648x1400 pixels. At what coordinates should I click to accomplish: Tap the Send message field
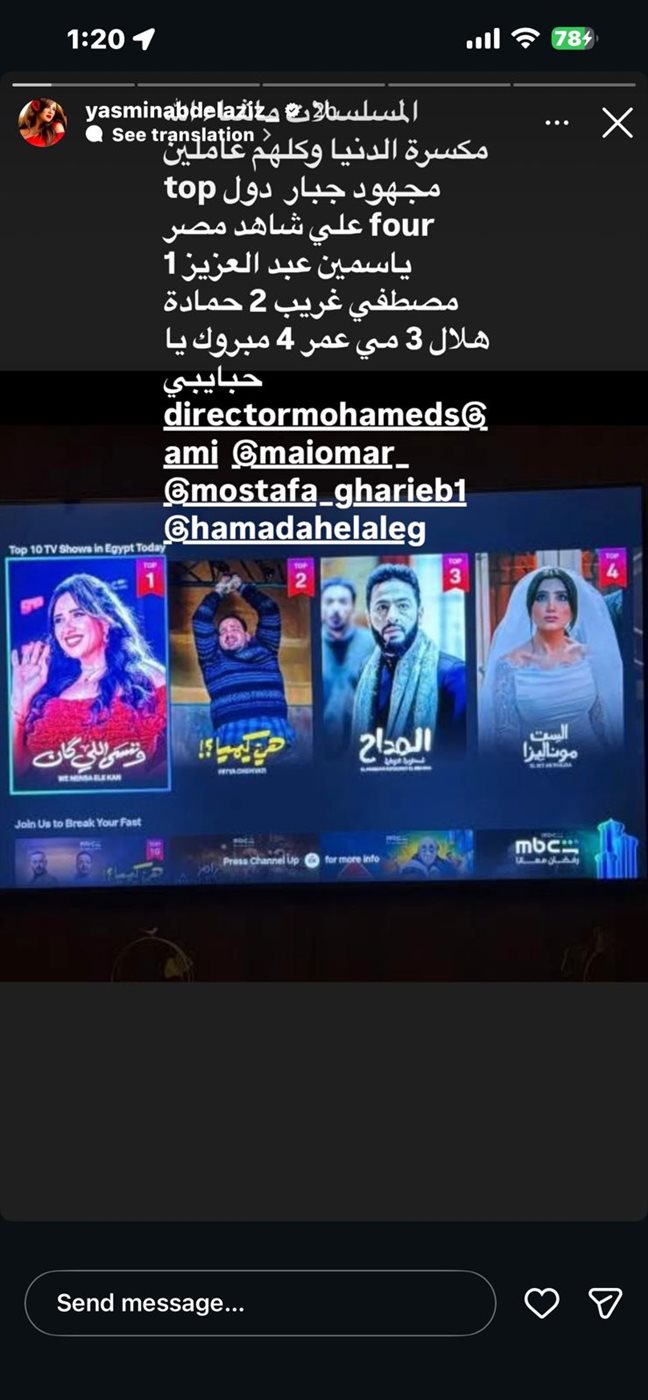click(260, 1303)
